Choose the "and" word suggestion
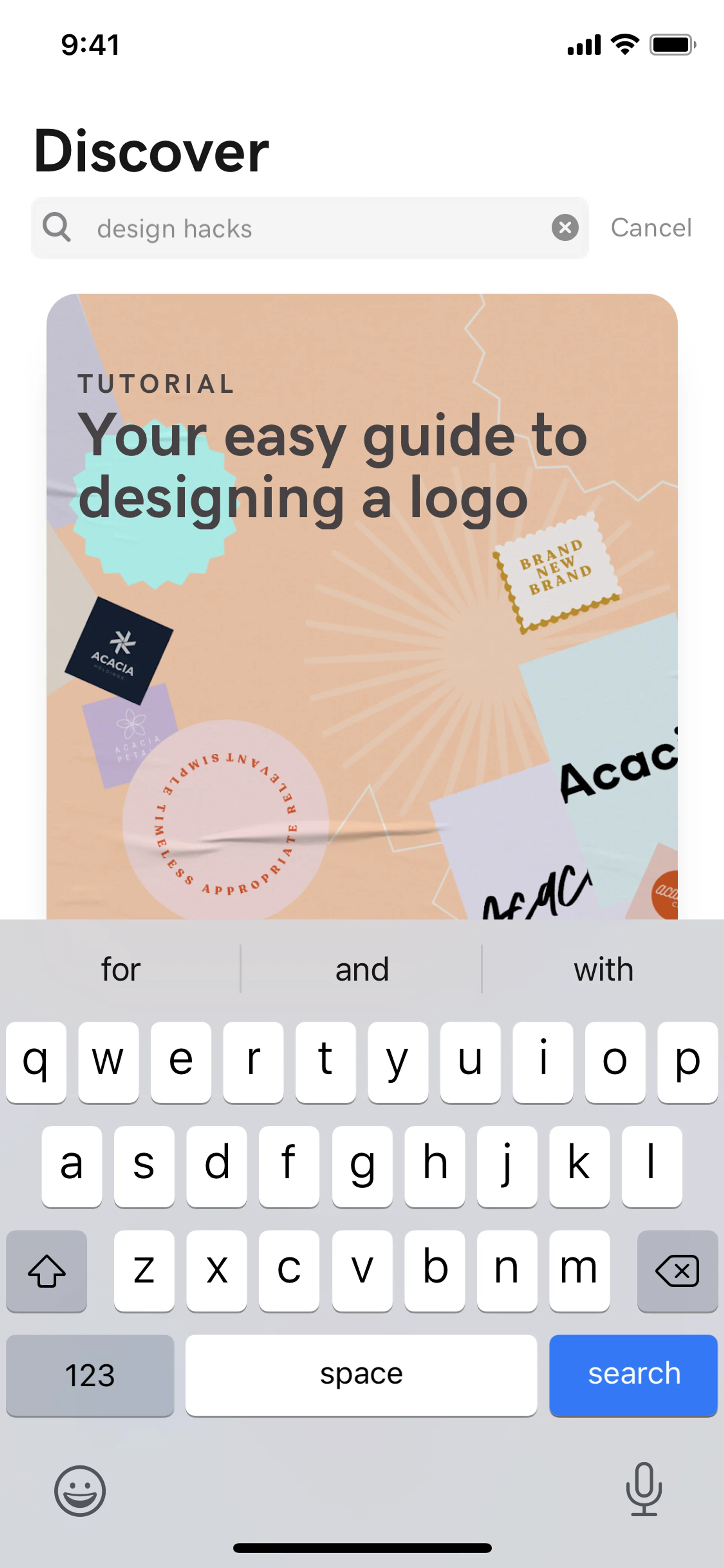 click(x=361, y=969)
